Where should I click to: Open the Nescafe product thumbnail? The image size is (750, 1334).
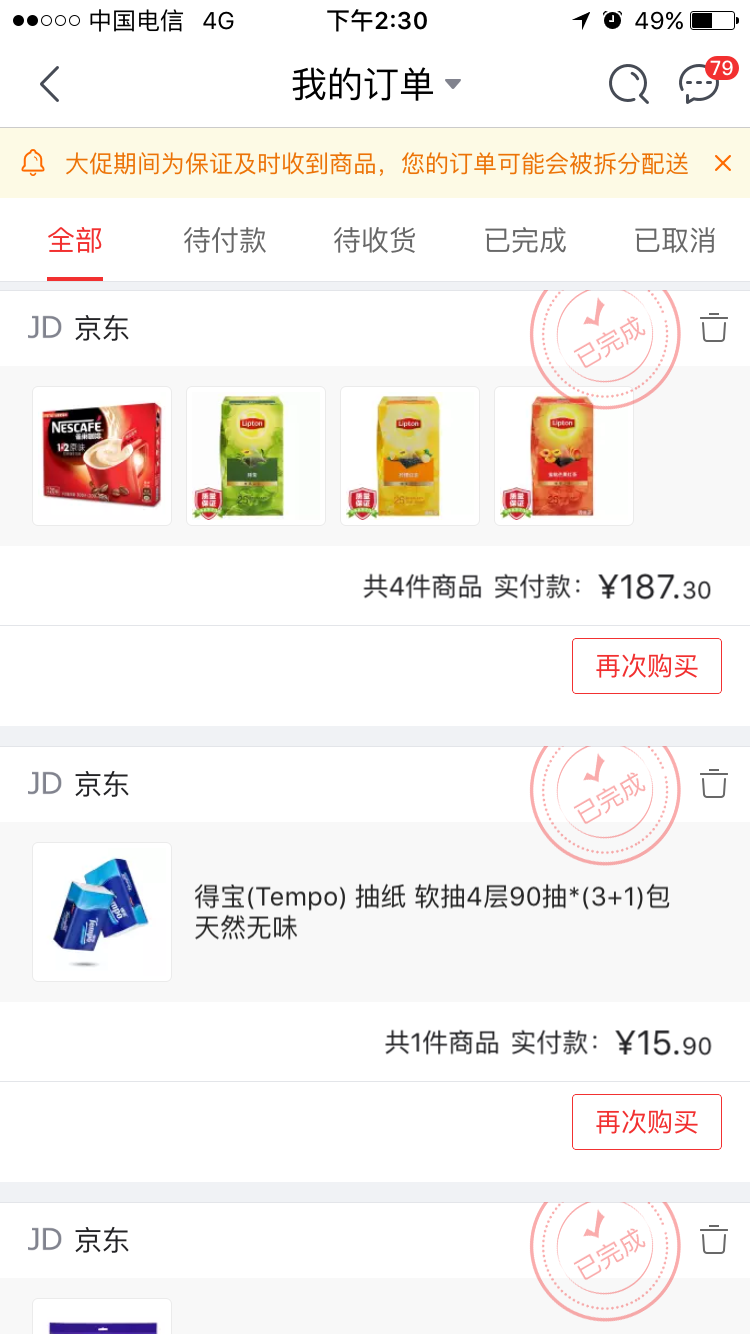coord(102,456)
